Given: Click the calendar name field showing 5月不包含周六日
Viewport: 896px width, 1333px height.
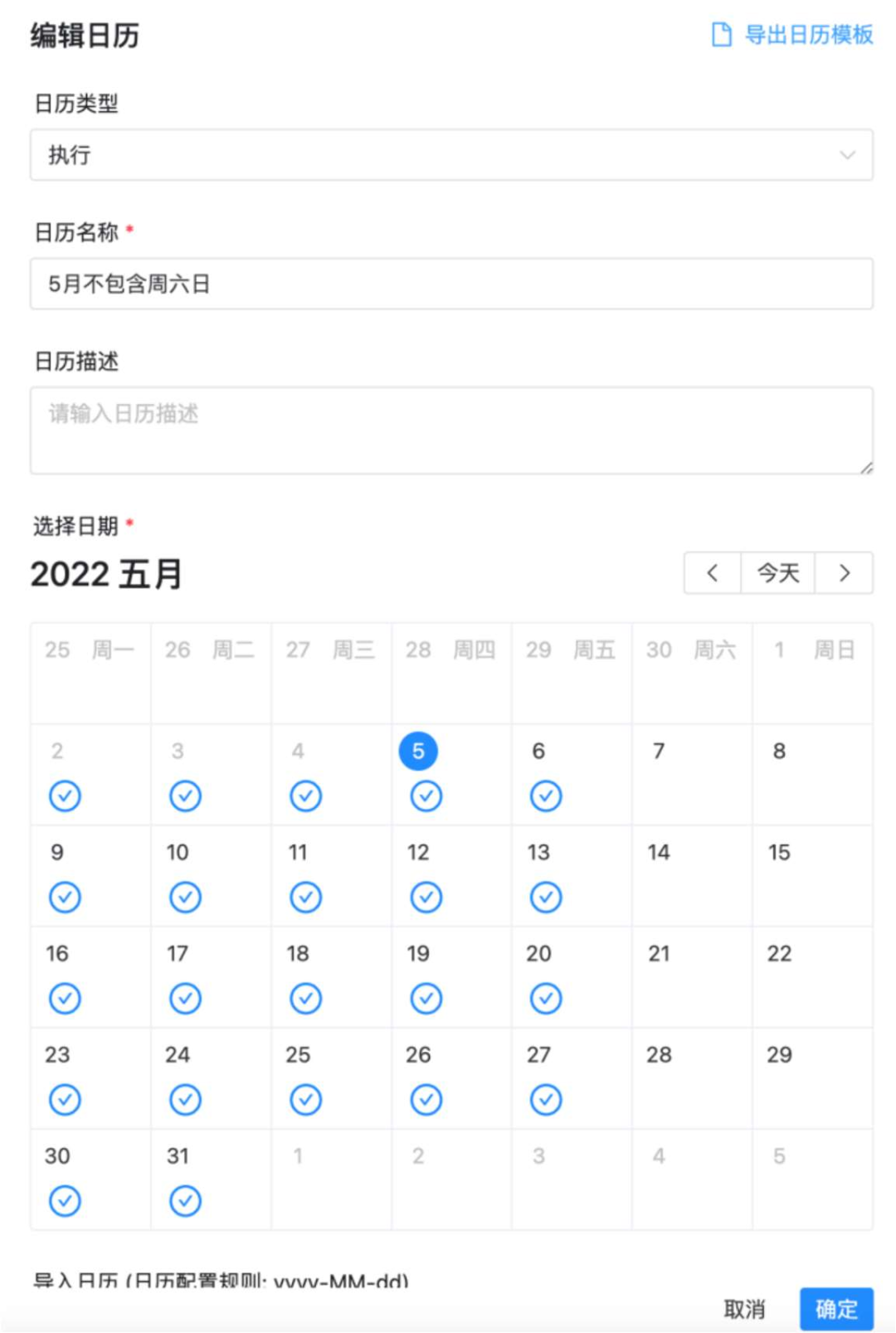Looking at the screenshot, I should pyautogui.click(x=451, y=283).
